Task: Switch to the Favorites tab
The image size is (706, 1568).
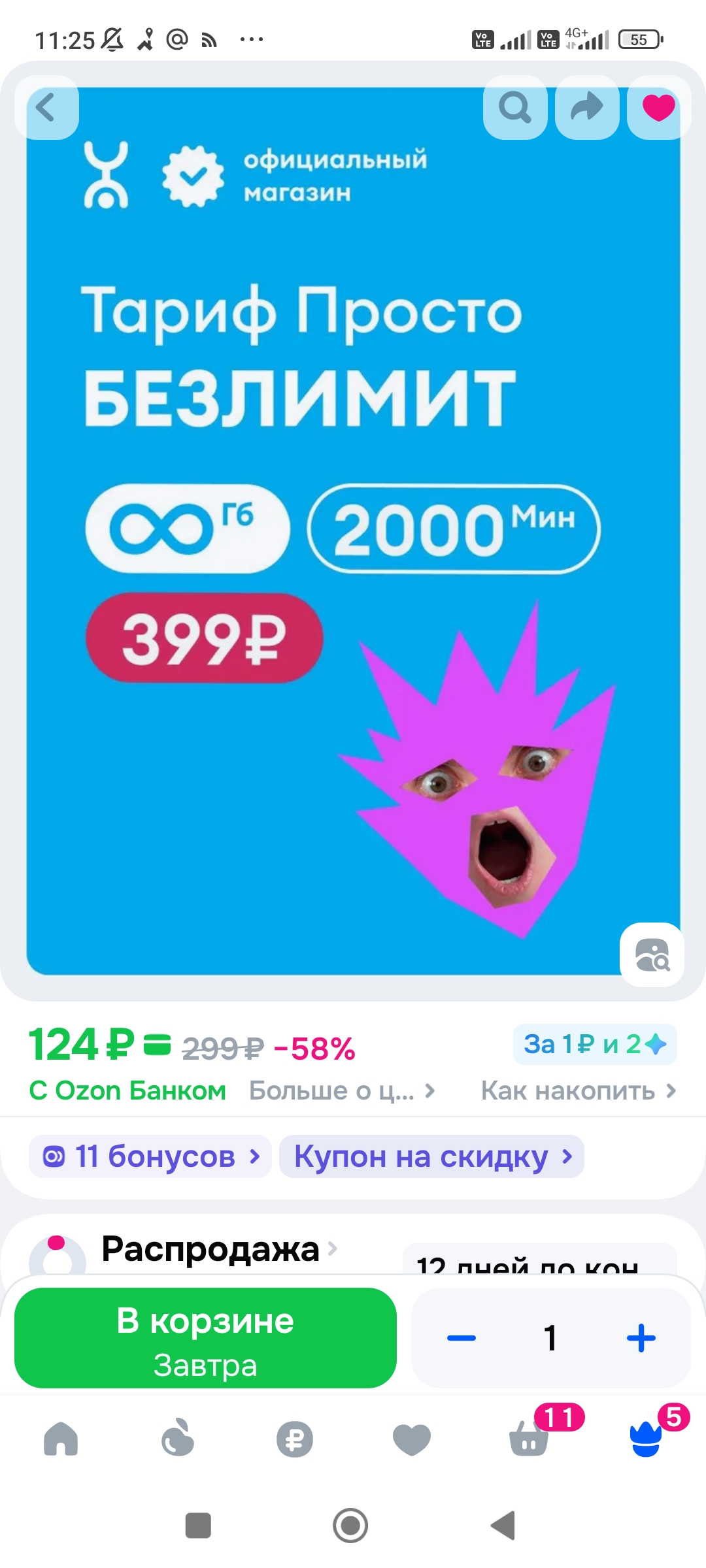Action: (x=411, y=1441)
